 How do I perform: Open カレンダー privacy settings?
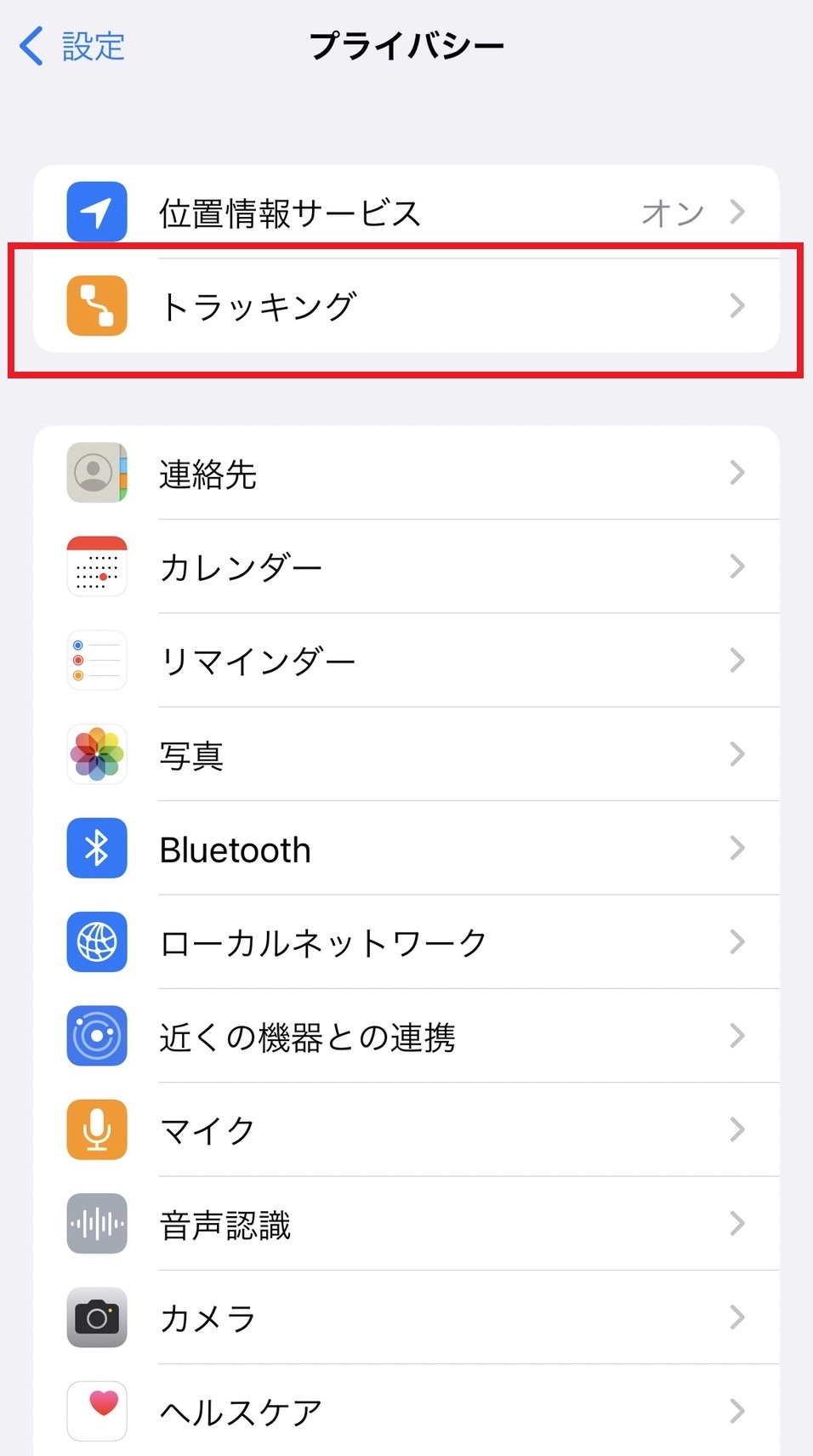[x=406, y=566]
